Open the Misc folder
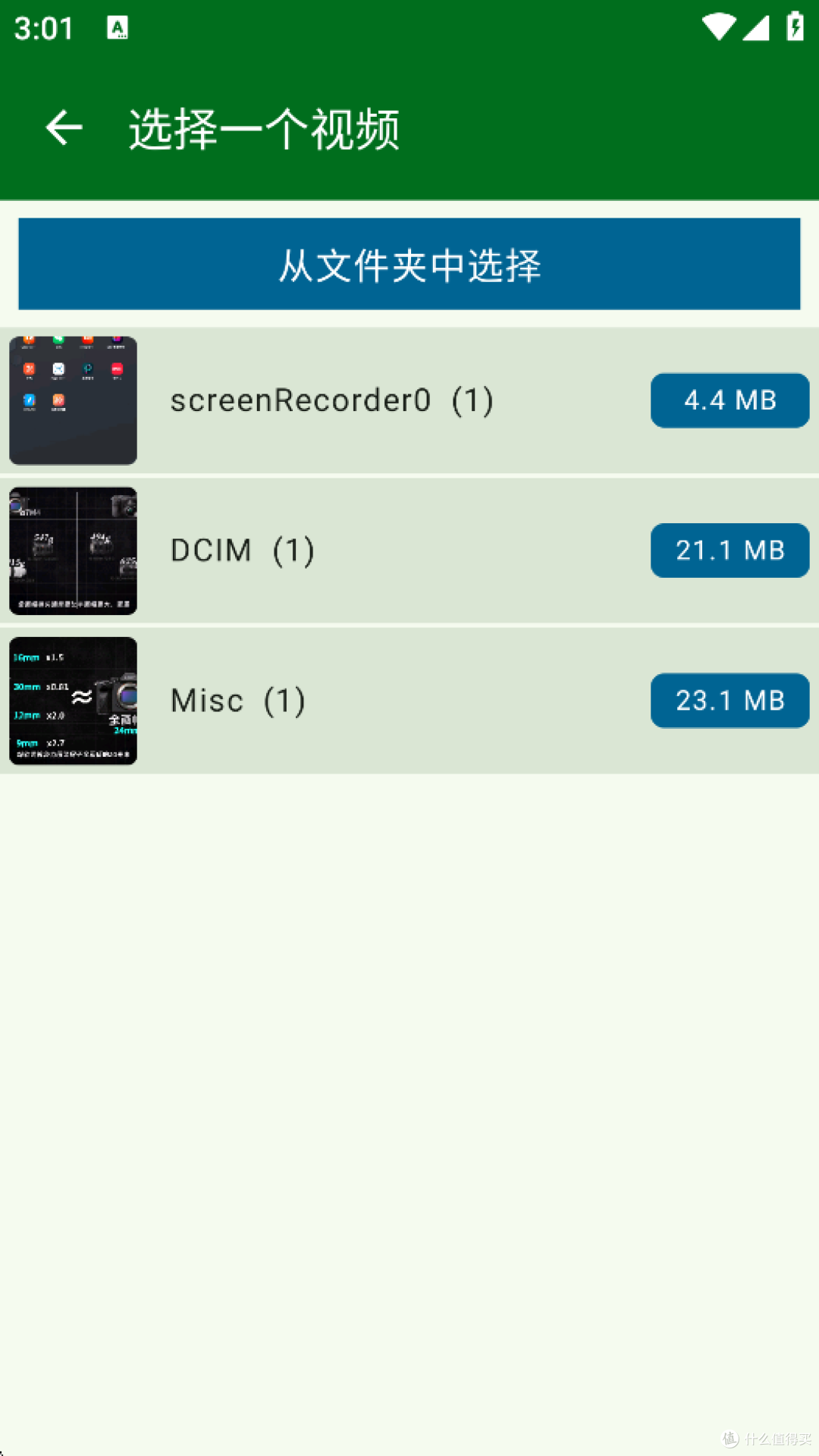 [409, 701]
